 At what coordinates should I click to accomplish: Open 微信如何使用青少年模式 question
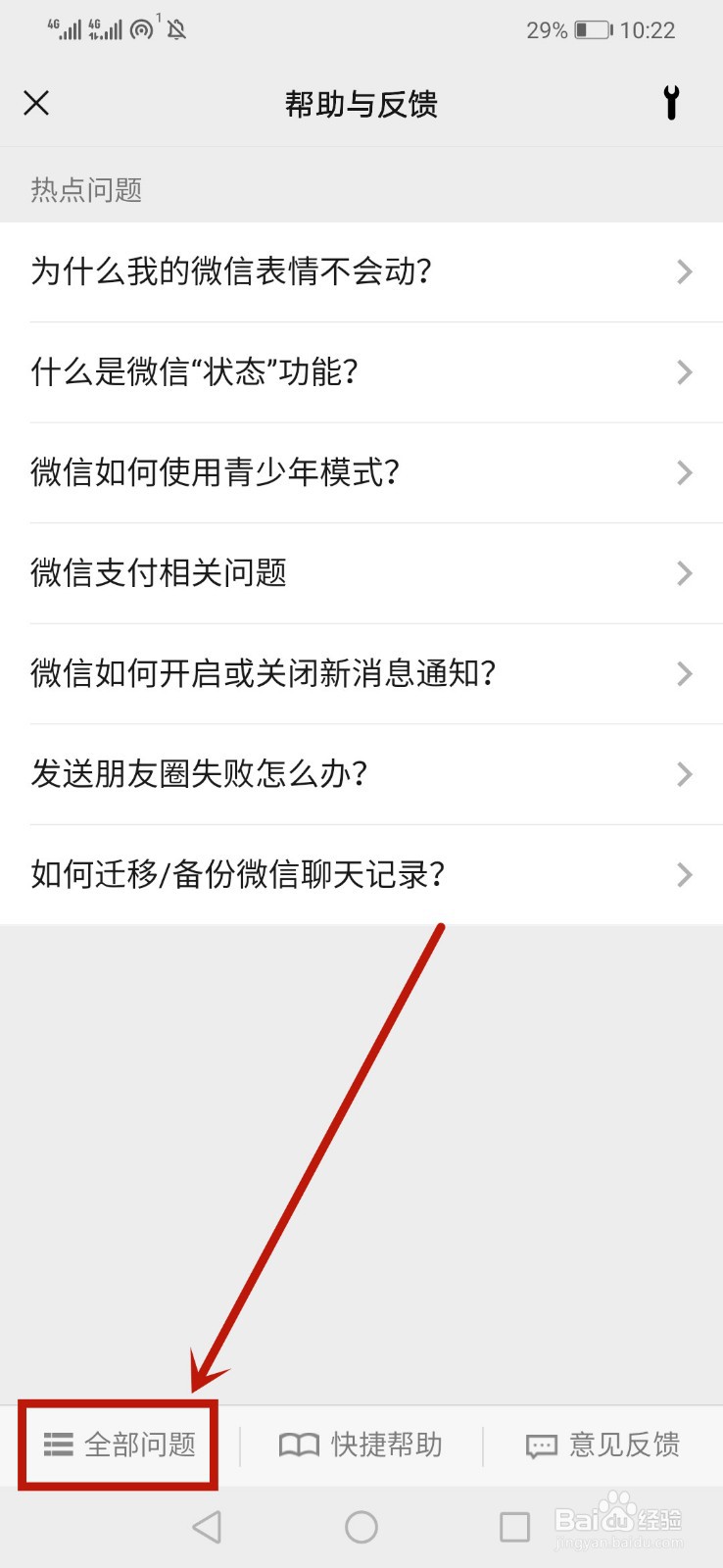coord(361,473)
